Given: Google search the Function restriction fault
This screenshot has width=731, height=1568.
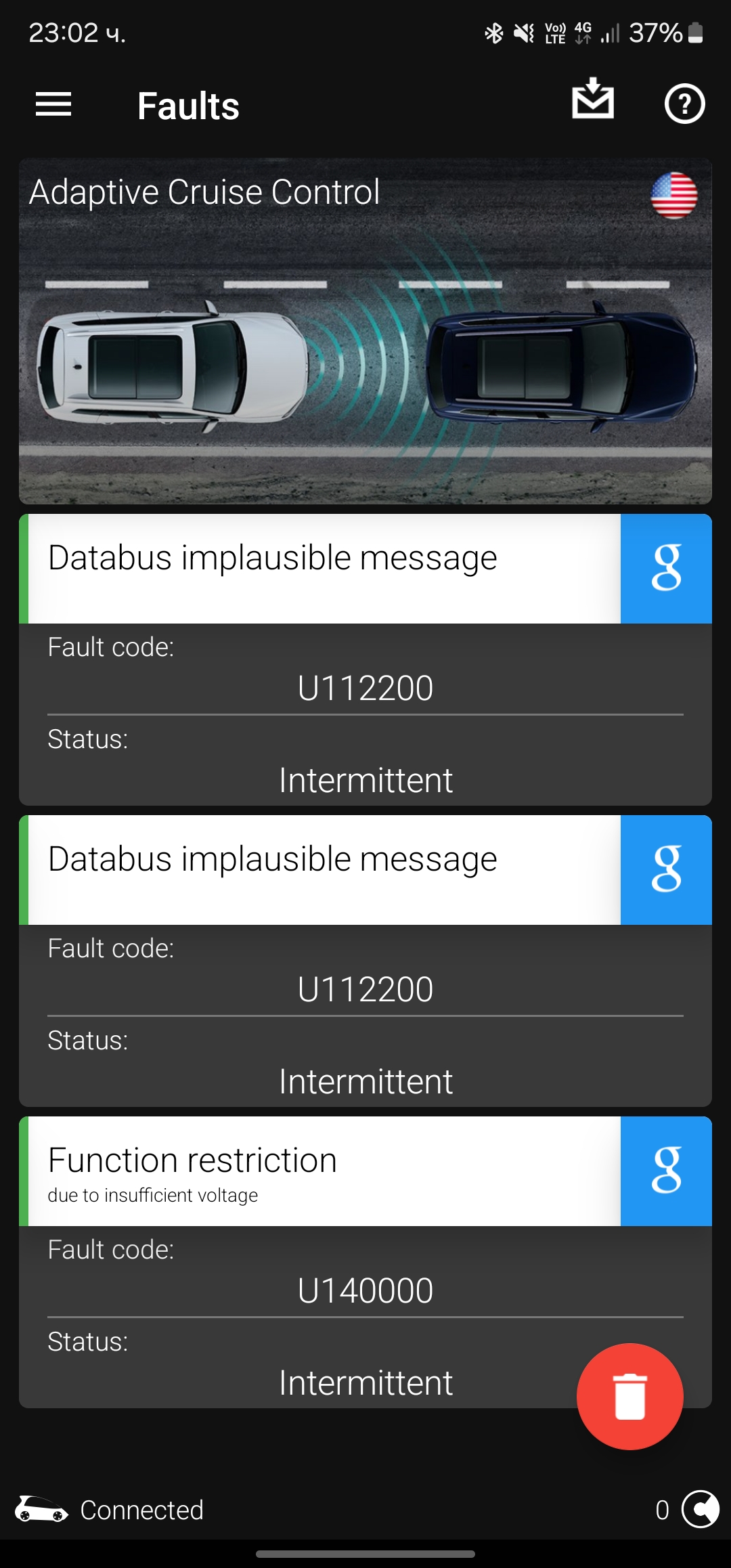Looking at the screenshot, I should click(x=666, y=1171).
